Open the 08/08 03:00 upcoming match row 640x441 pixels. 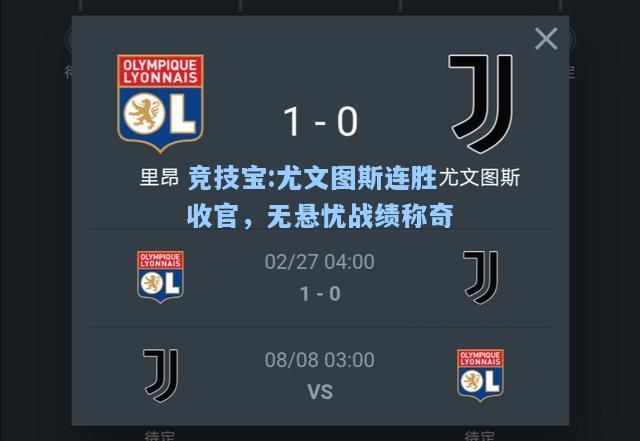319,375
